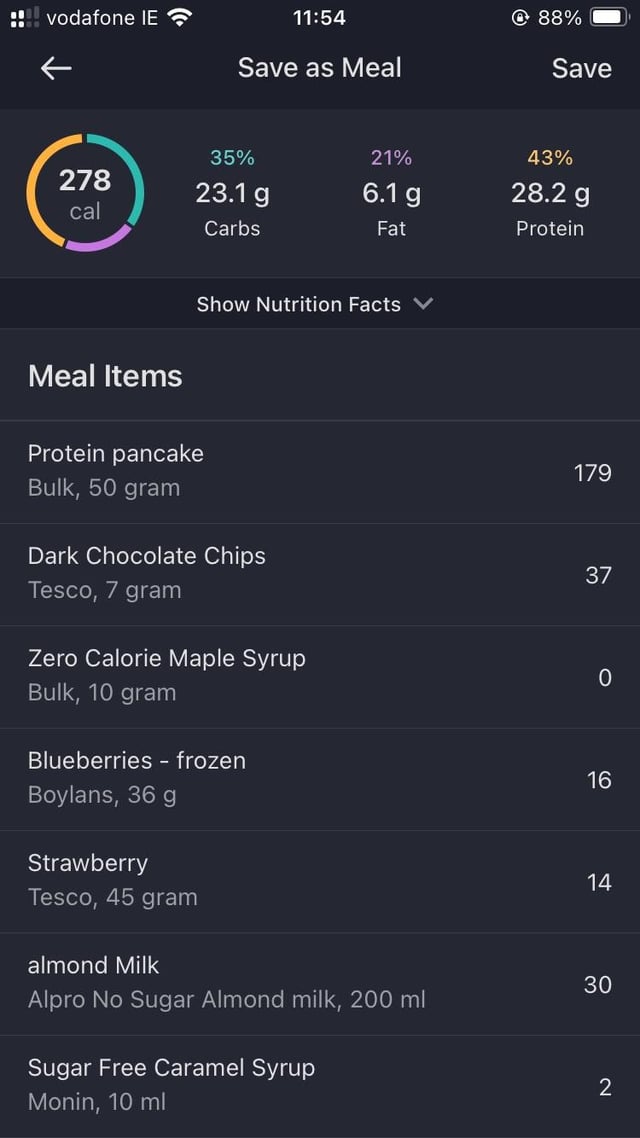Screen dimensions: 640x1138
Task: Open Dark Chocolate Chips entry
Action: tap(320, 574)
